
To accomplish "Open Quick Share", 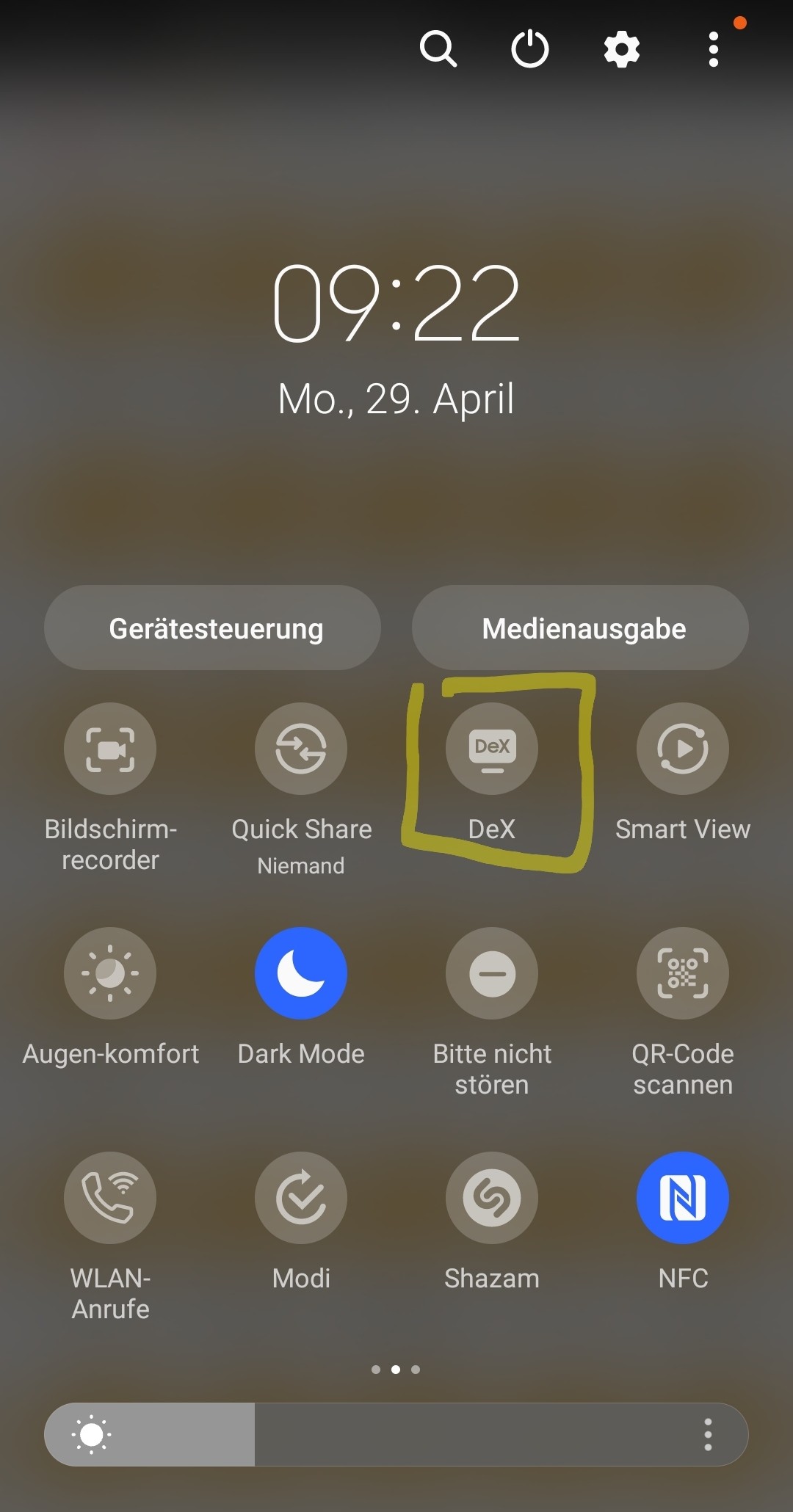I will coord(301,749).
